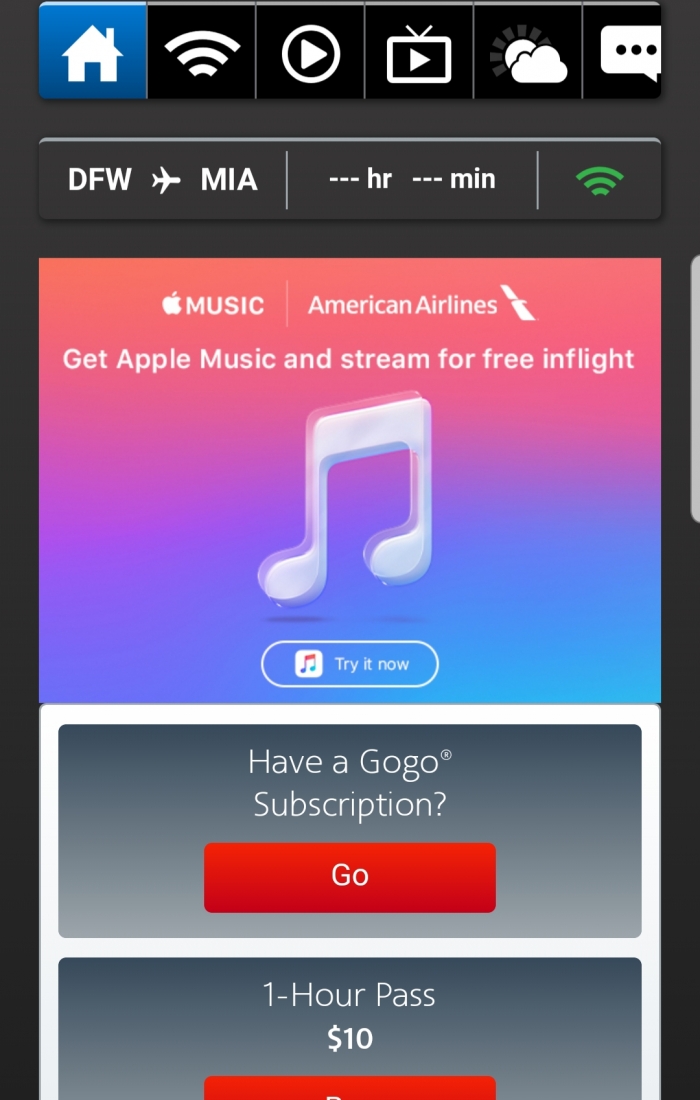The width and height of the screenshot is (700, 1100).
Task: Tap Try it now for Apple Music
Action: coord(350,664)
